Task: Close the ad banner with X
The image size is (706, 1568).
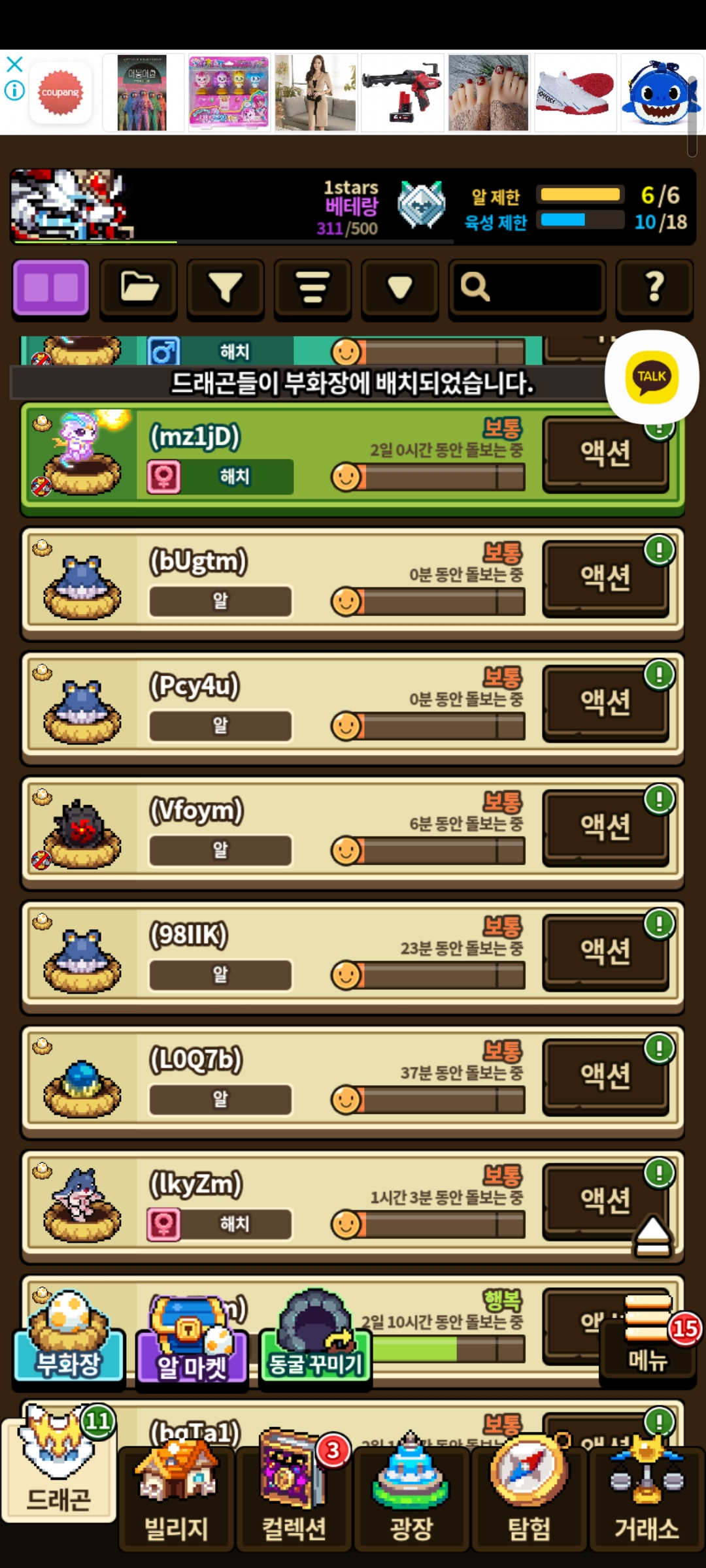Action: coord(14,64)
